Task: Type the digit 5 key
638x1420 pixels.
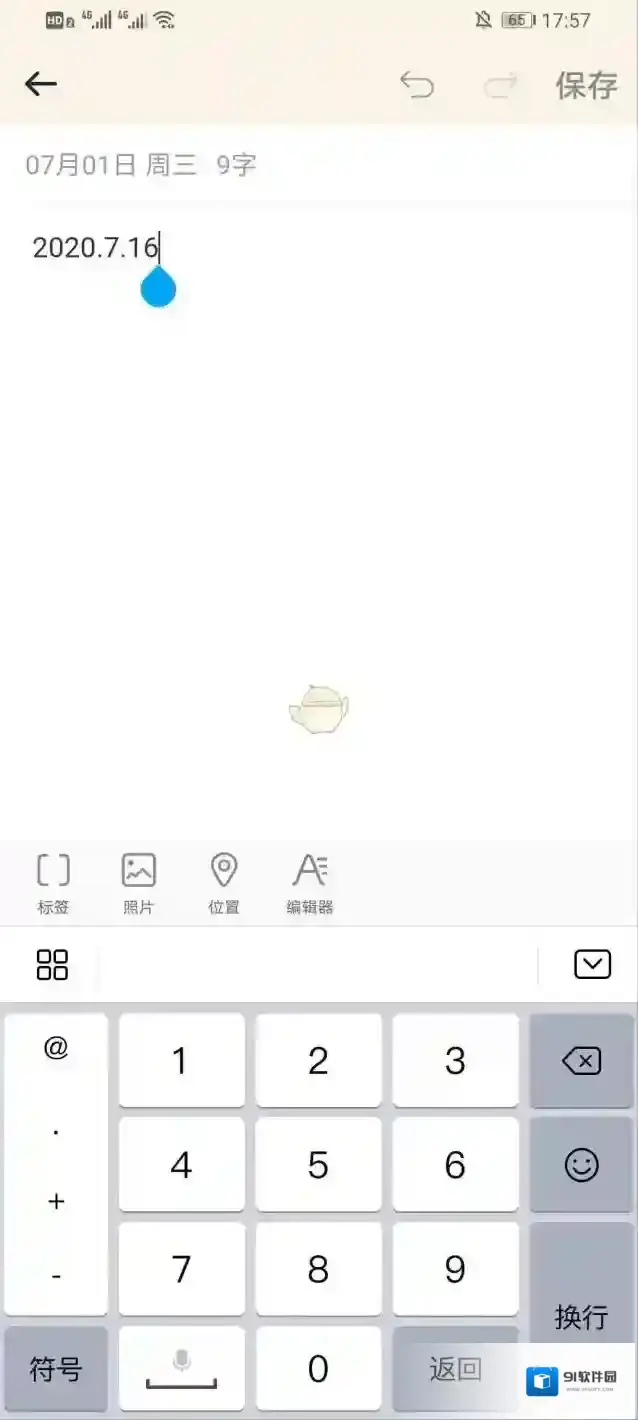Action: (x=318, y=1164)
